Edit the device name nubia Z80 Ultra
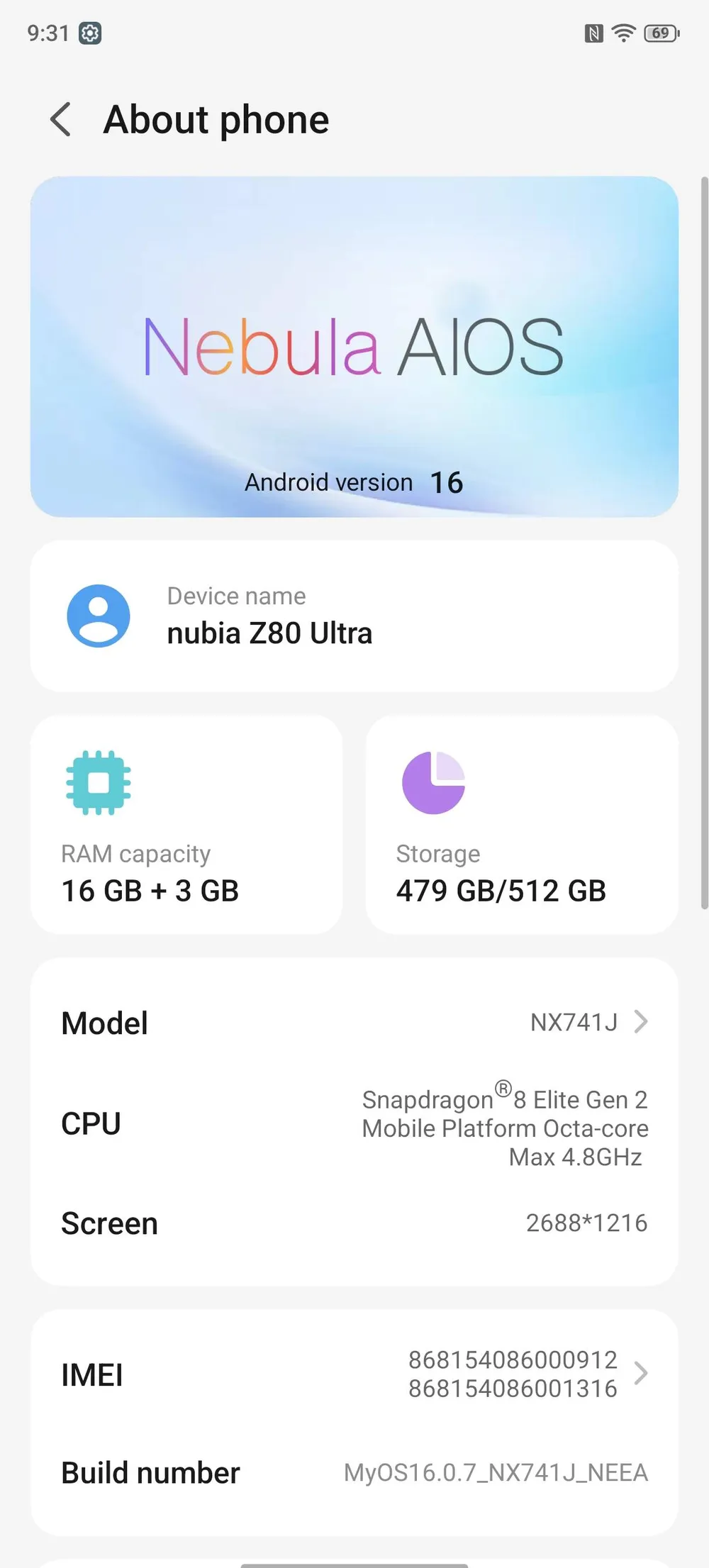The height and width of the screenshot is (1568, 709). coord(354,616)
